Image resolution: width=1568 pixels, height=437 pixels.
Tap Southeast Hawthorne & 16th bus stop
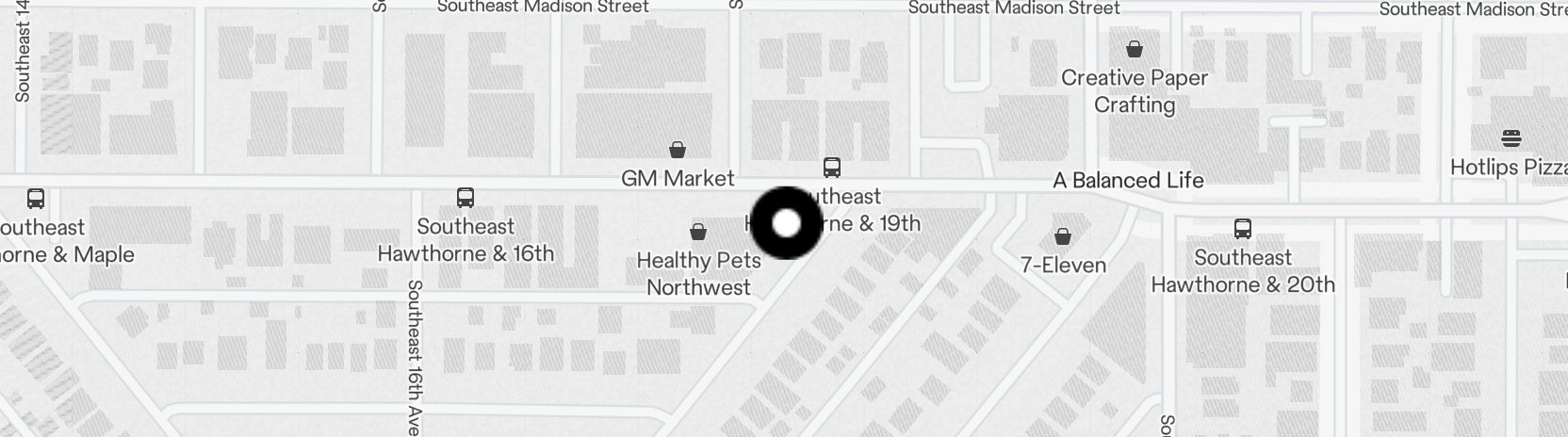[465, 198]
